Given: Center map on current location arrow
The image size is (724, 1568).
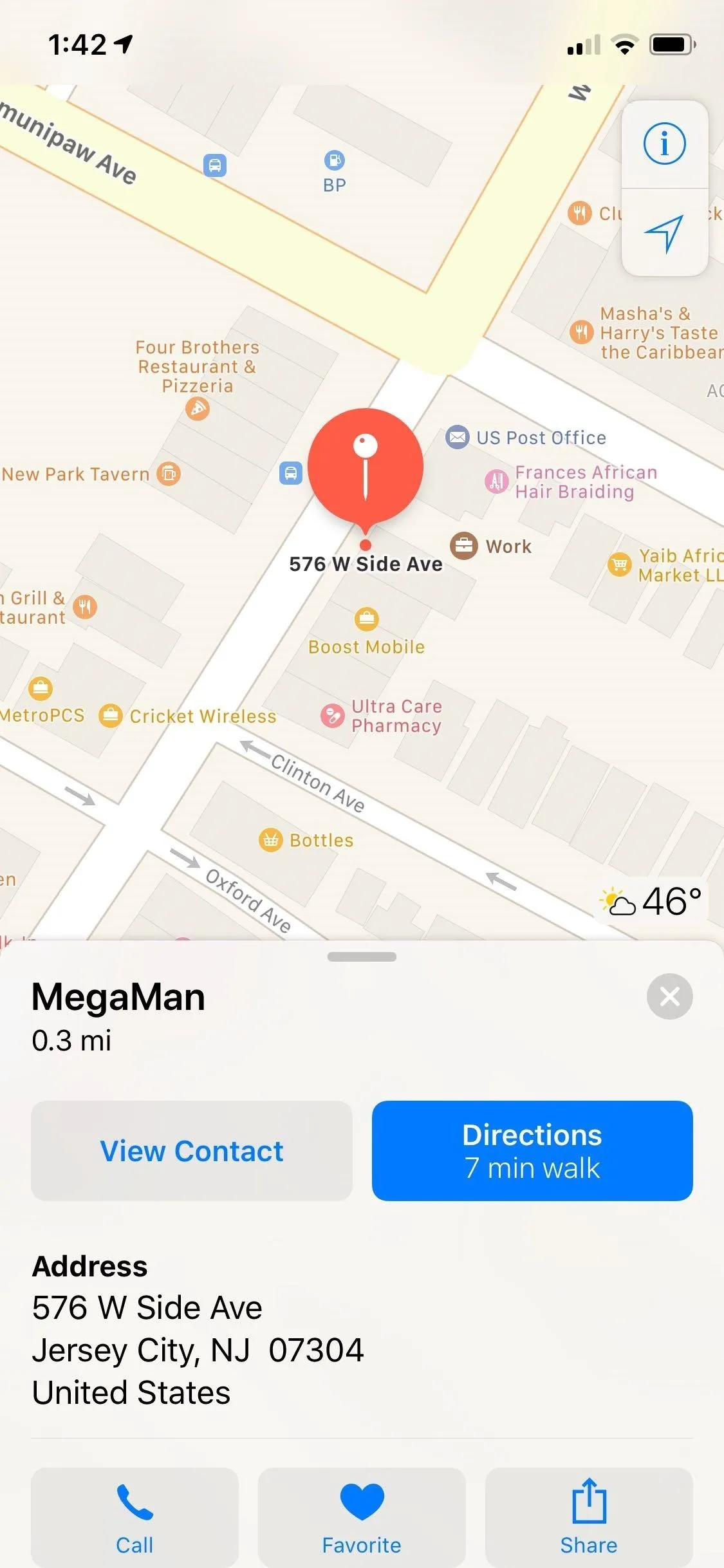Looking at the screenshot, I should [664, 233].
